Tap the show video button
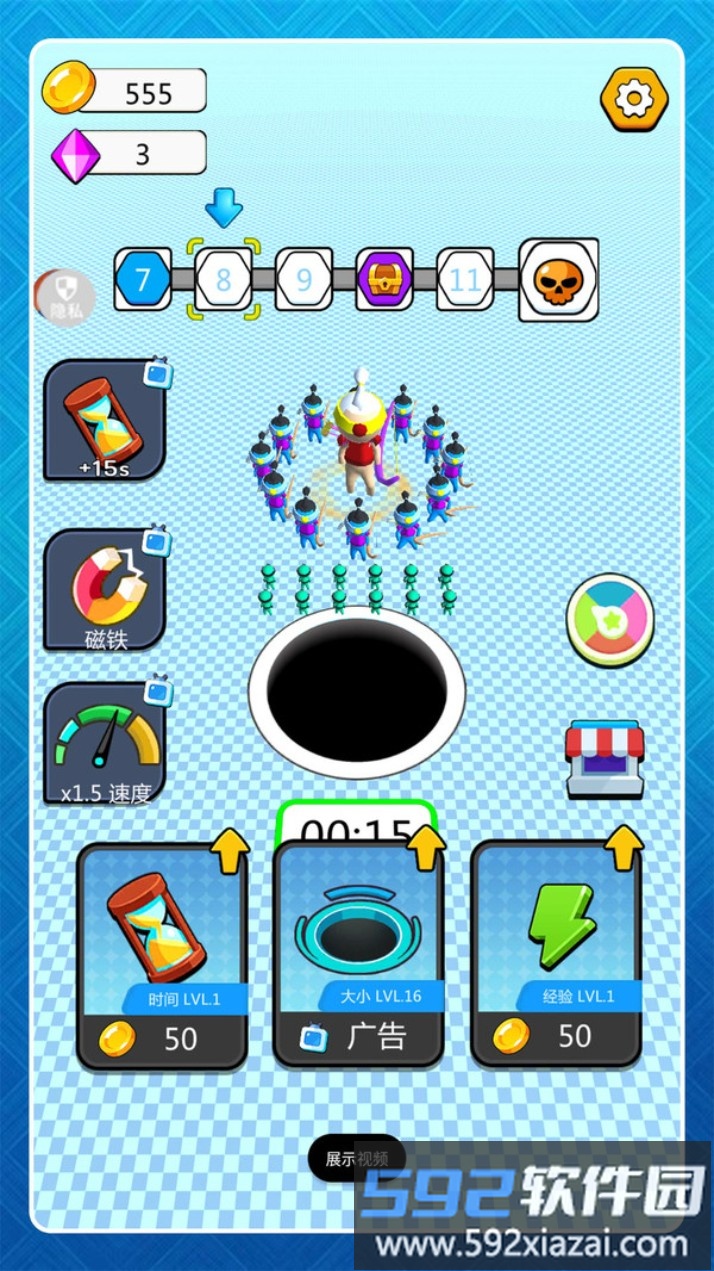This screenshot has width=714, height=1271. click(356, 1158)
